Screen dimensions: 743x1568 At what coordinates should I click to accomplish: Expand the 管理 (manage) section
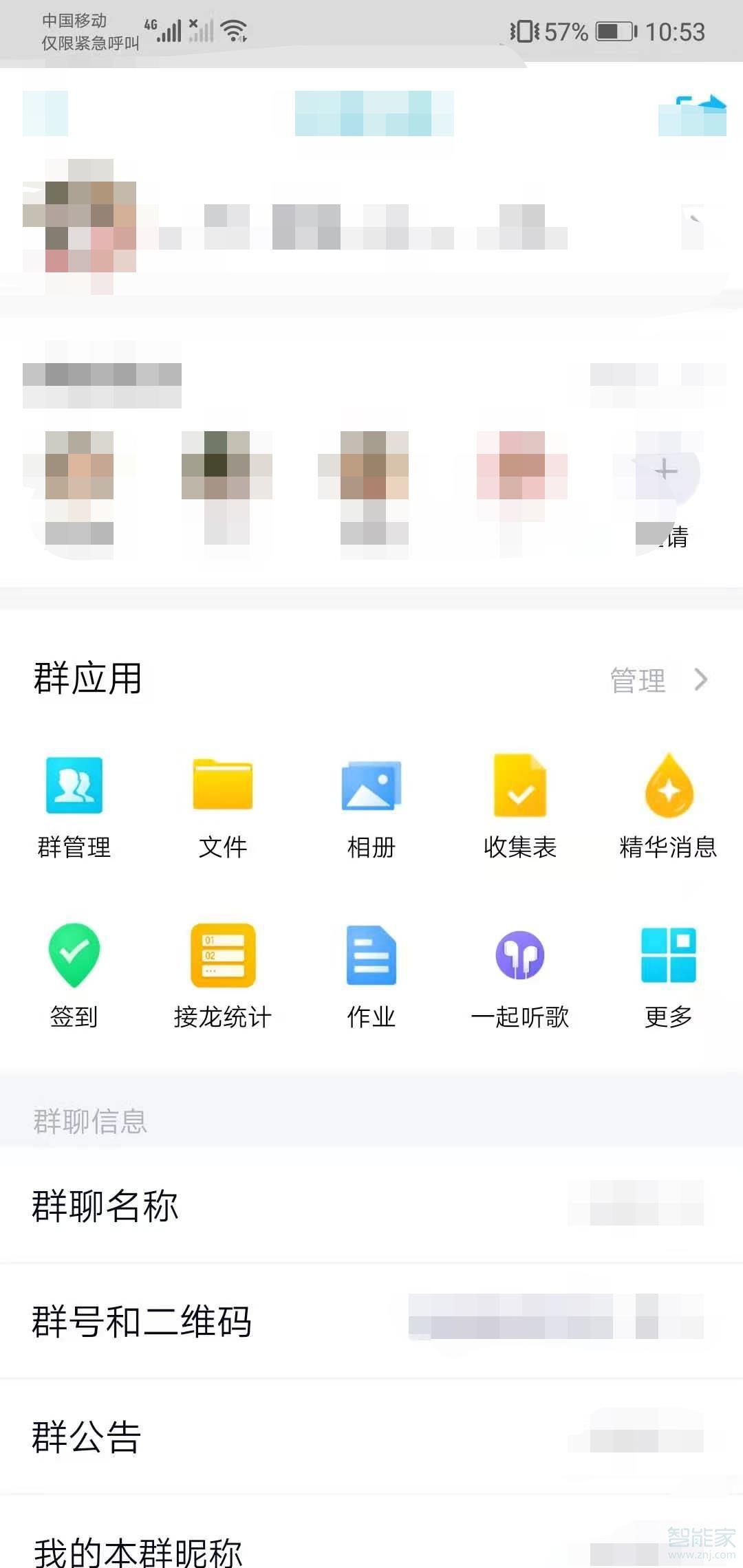[x=654, y=679]
